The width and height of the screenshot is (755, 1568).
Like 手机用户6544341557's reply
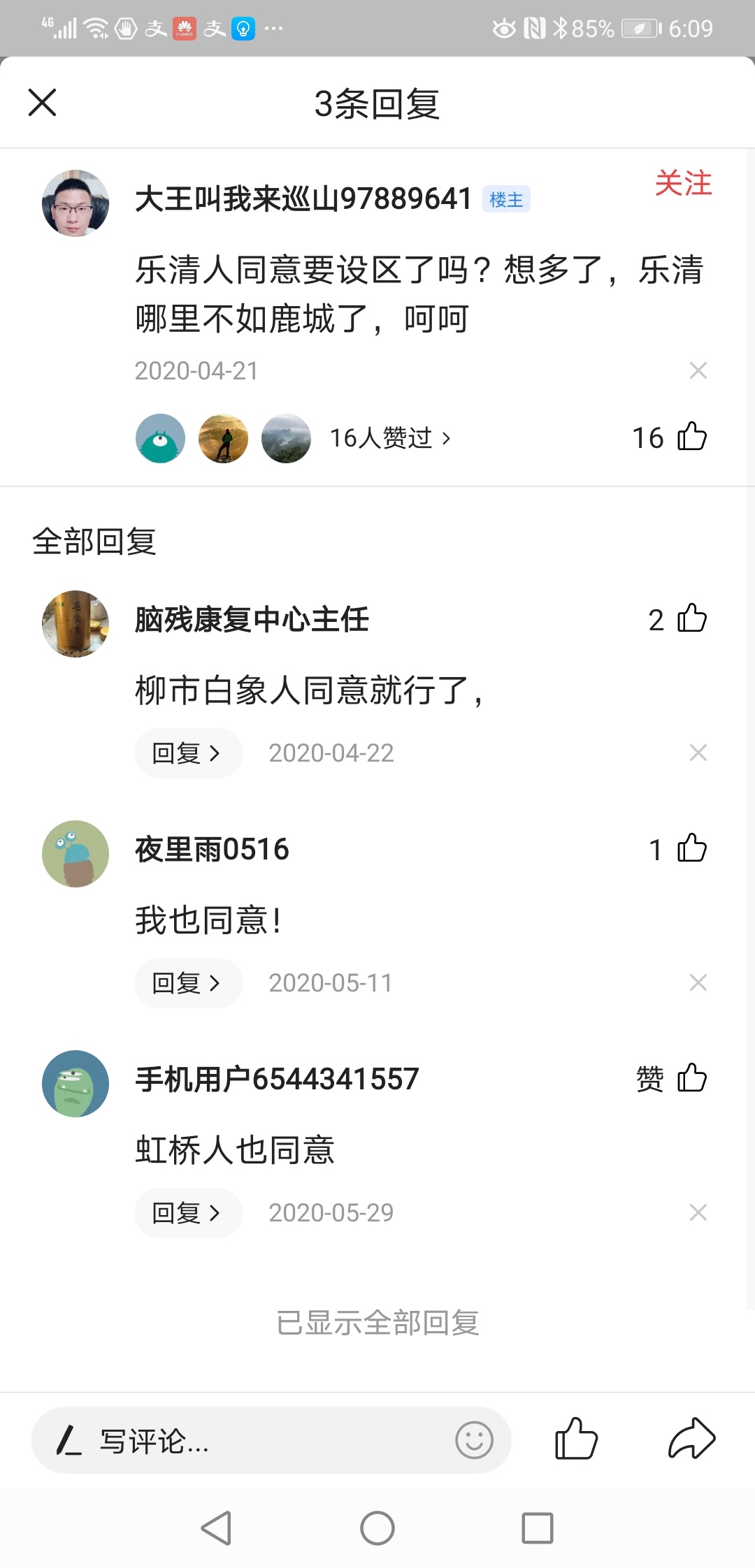pyautogui.click(x=691, y=1078)
